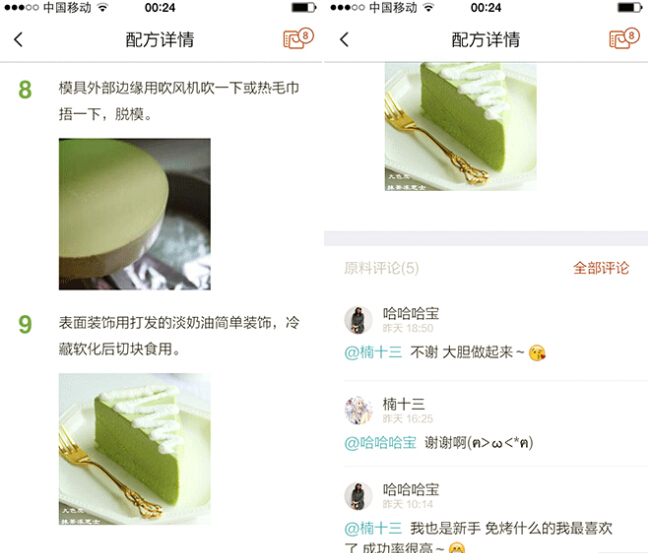Open the collection icon with badge 8 on the comments screen

(624, 39)
